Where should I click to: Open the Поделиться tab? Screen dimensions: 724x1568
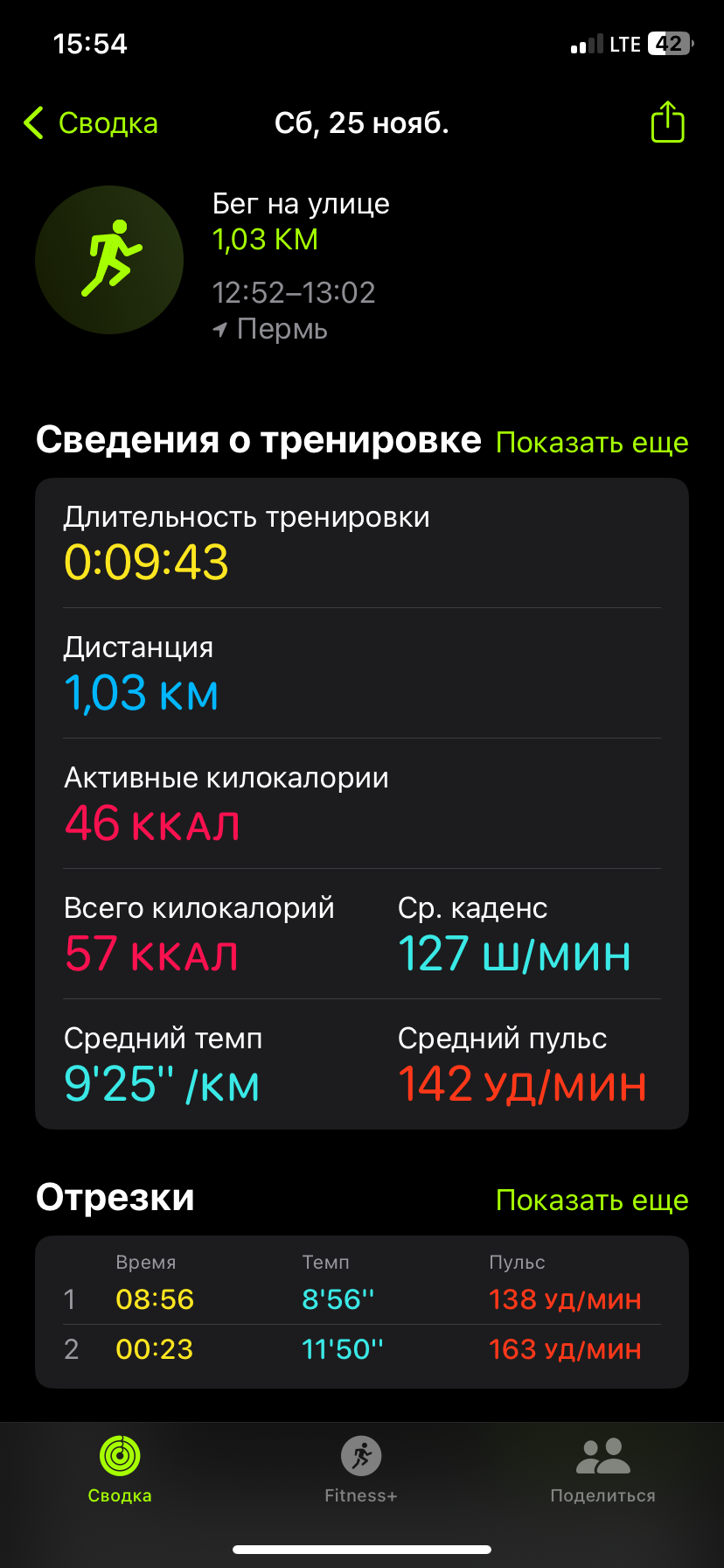[602, 1470]
